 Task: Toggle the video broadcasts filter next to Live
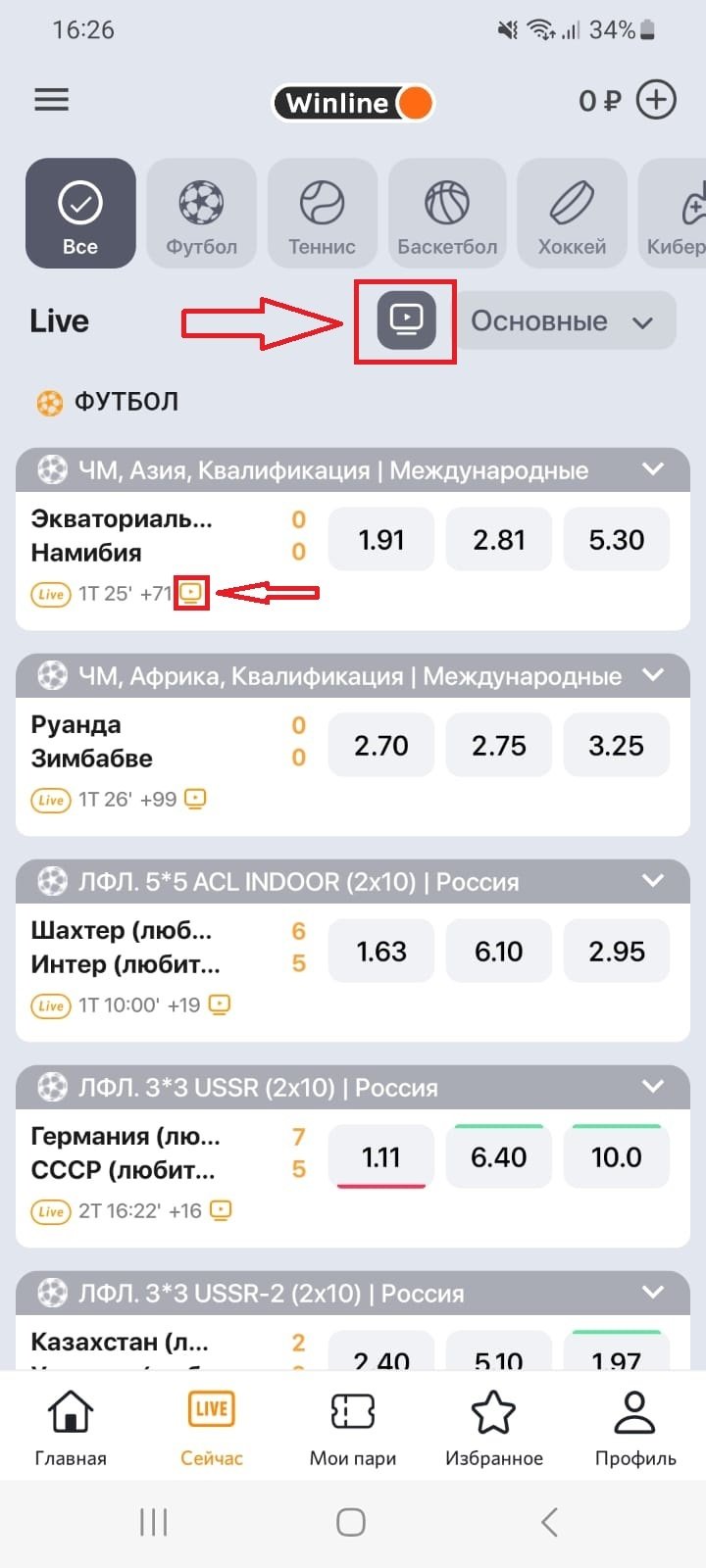point(406,319)
